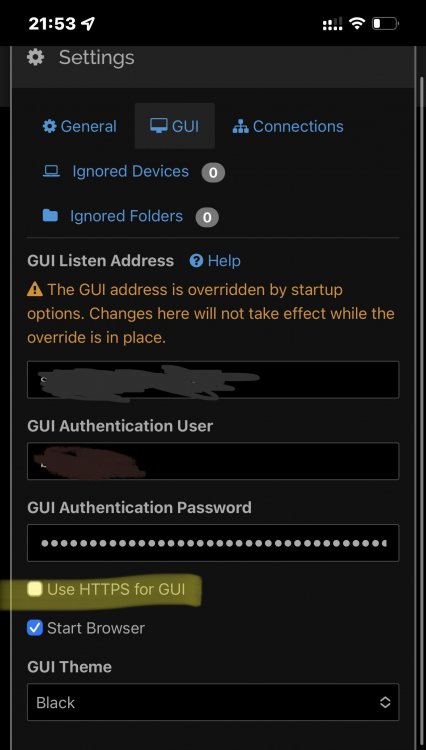Viewport: 426px width, 750px height.
Task: Switch to the General settings tab
Action: [x=79, y=126]
